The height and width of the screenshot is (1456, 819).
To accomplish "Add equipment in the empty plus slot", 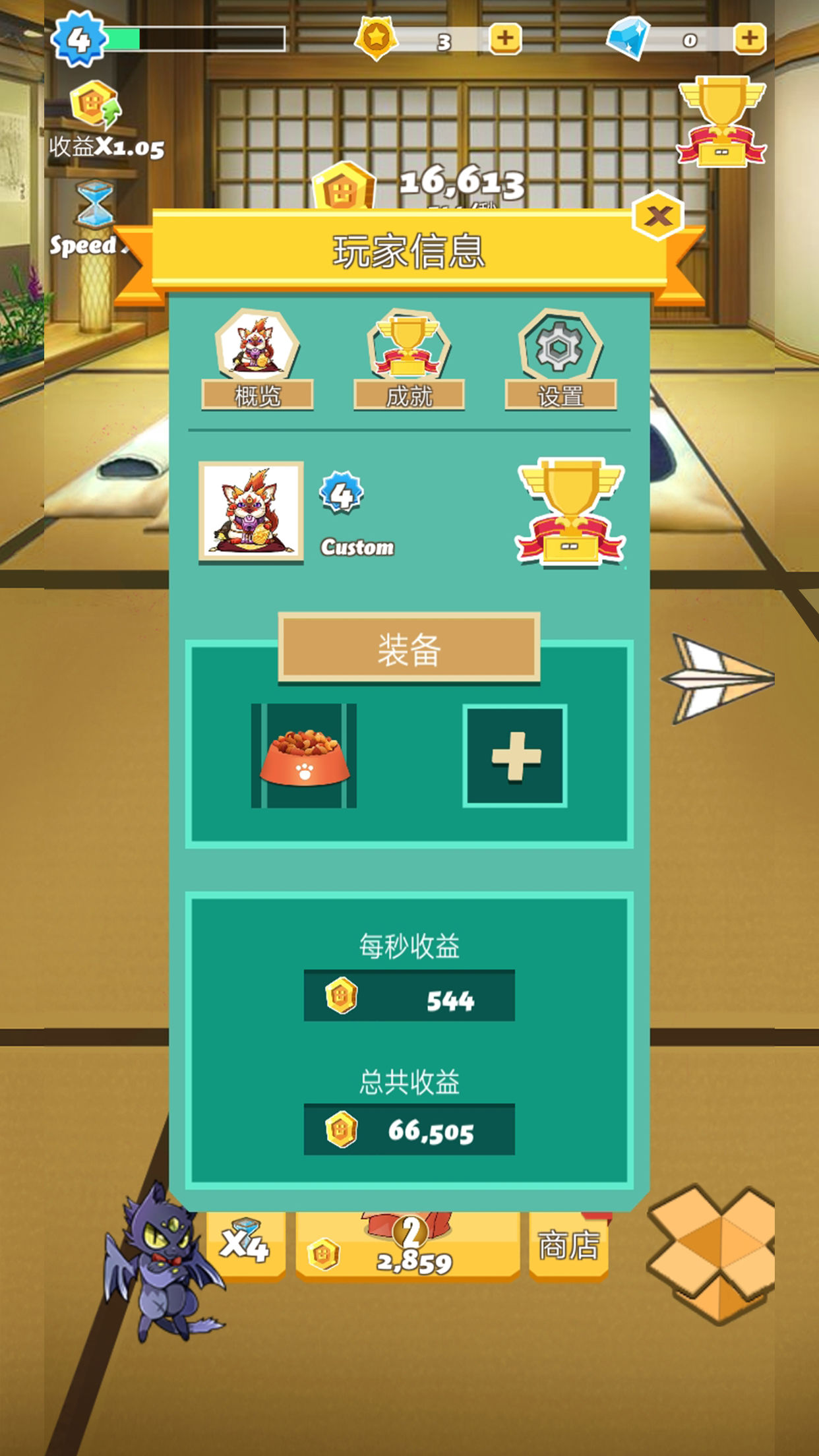I will (515, 756).
